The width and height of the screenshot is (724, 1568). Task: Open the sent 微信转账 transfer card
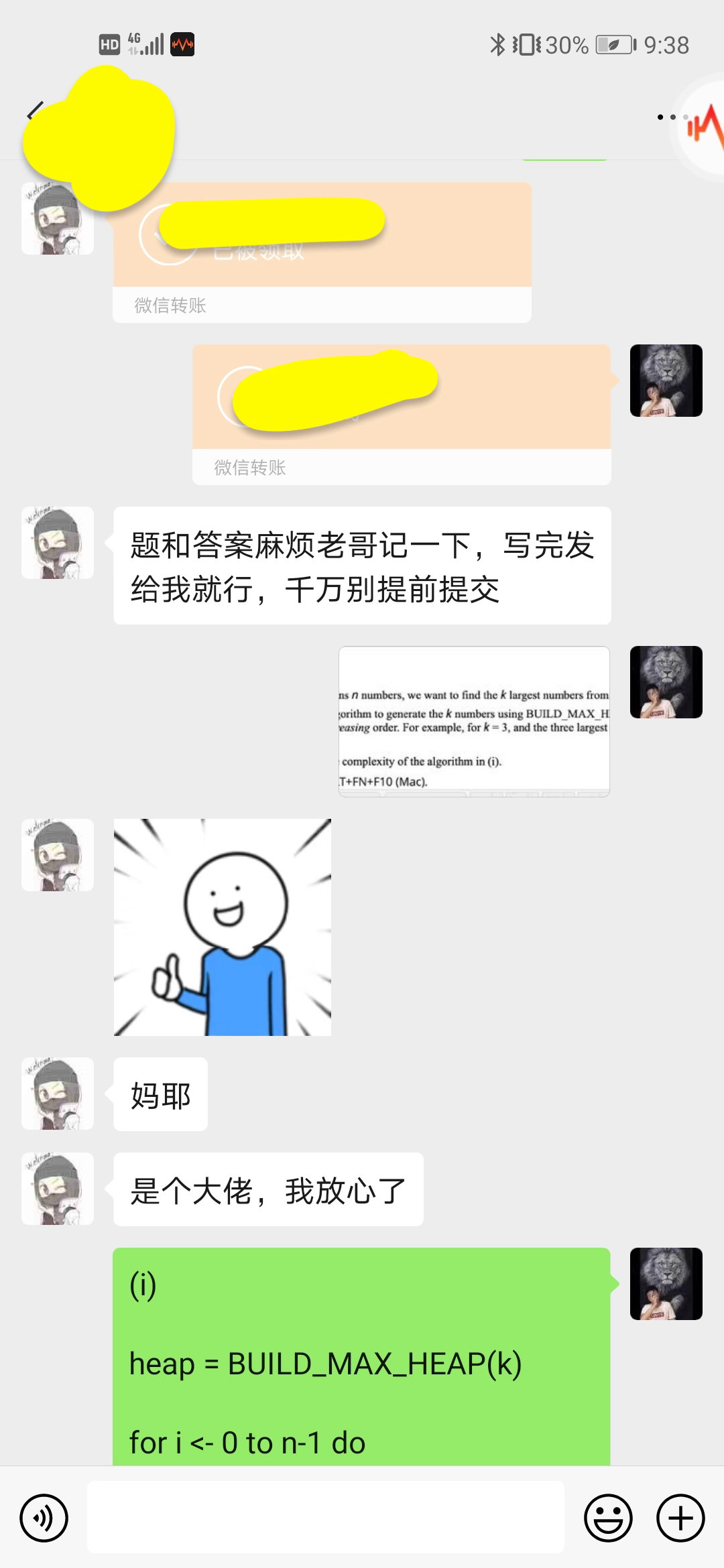401,414
